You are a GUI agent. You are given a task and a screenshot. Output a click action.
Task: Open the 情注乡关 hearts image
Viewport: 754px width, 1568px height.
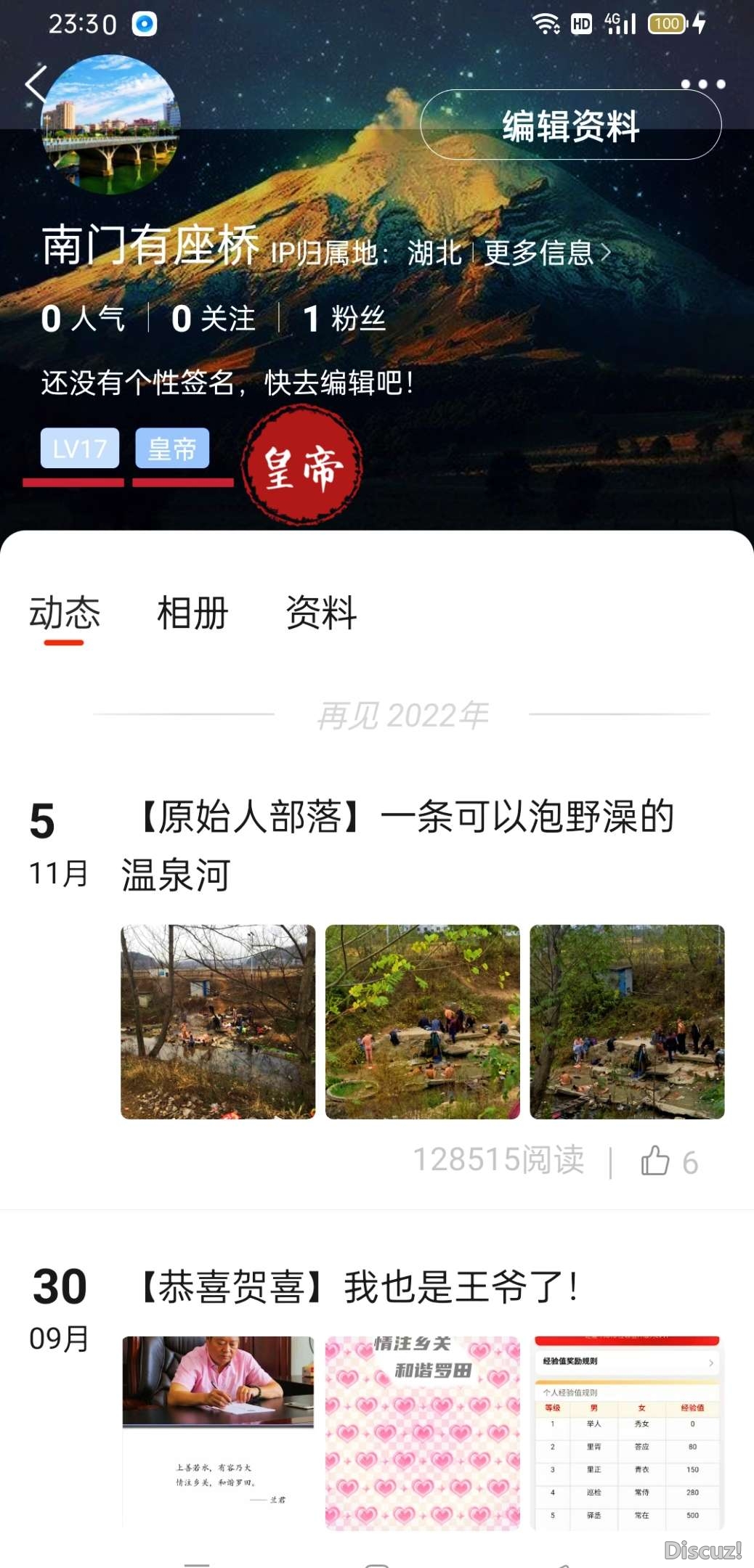pyautogui.click(x=422, y=1432)
